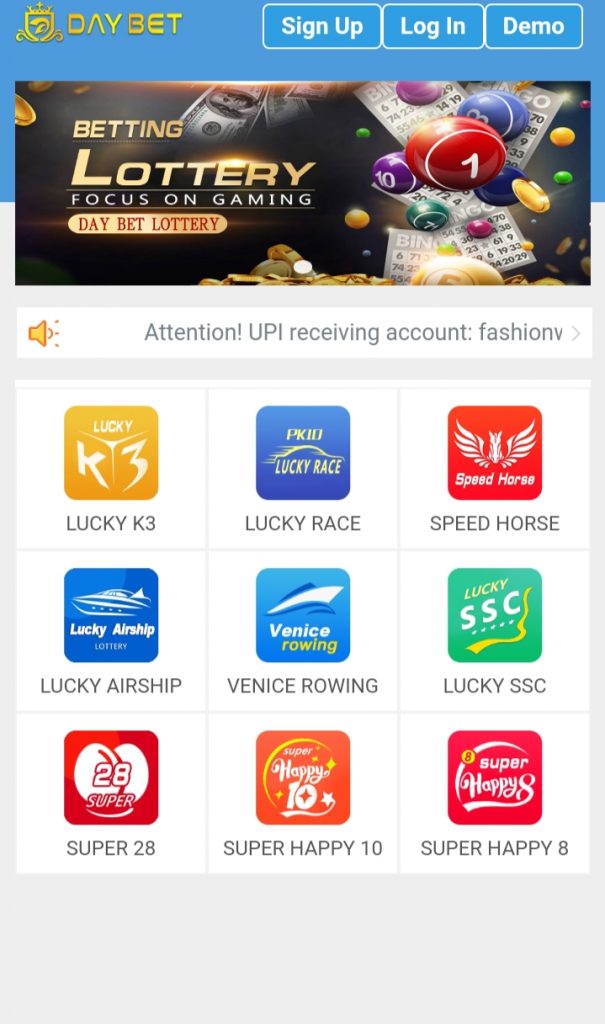Choose the Super 28 game

(111, 778)
